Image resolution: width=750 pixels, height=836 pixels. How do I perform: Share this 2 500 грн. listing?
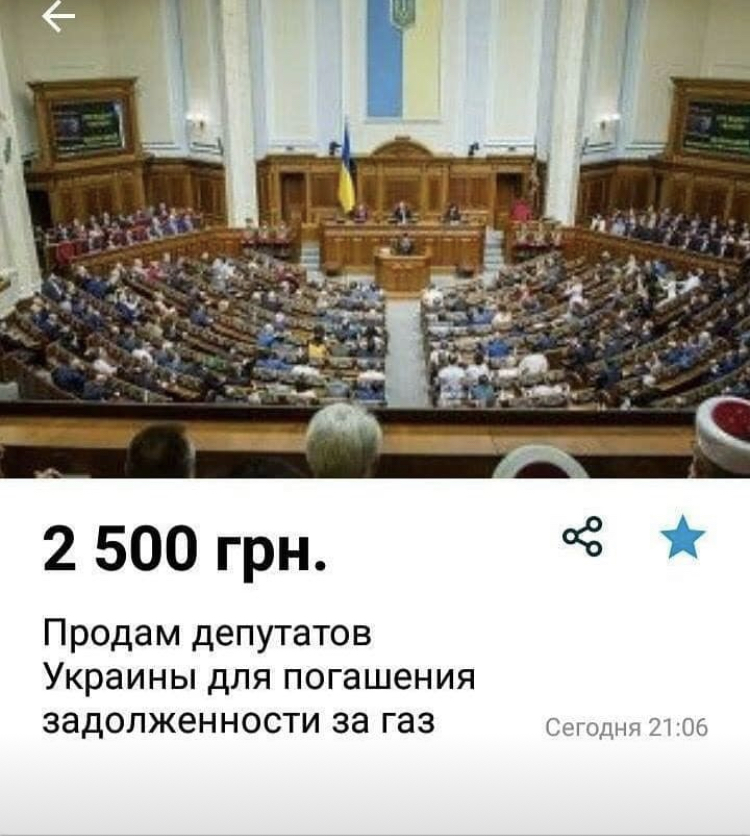[582, 536]
